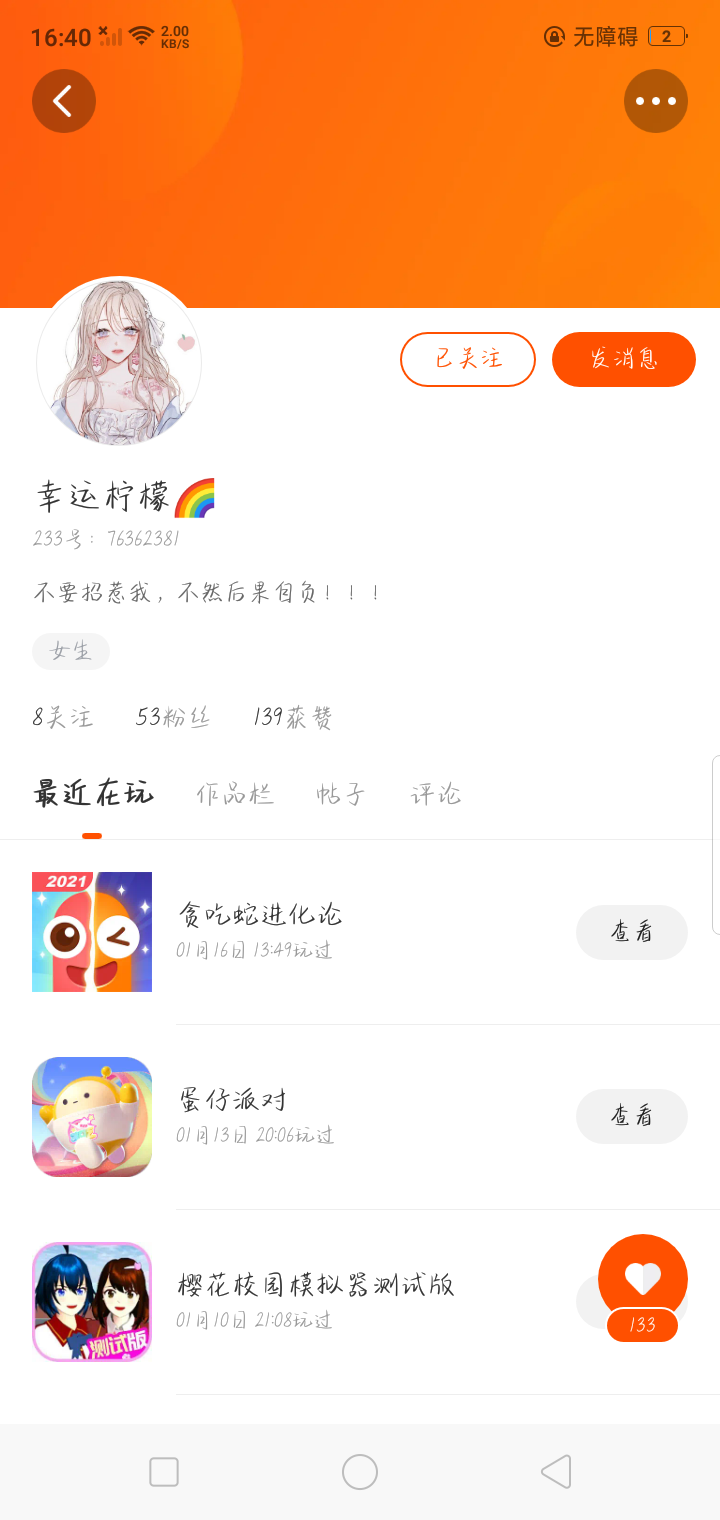Switch to the 作品栏 tab
The width and height of the screenshot is (720, 1520).
235,794
